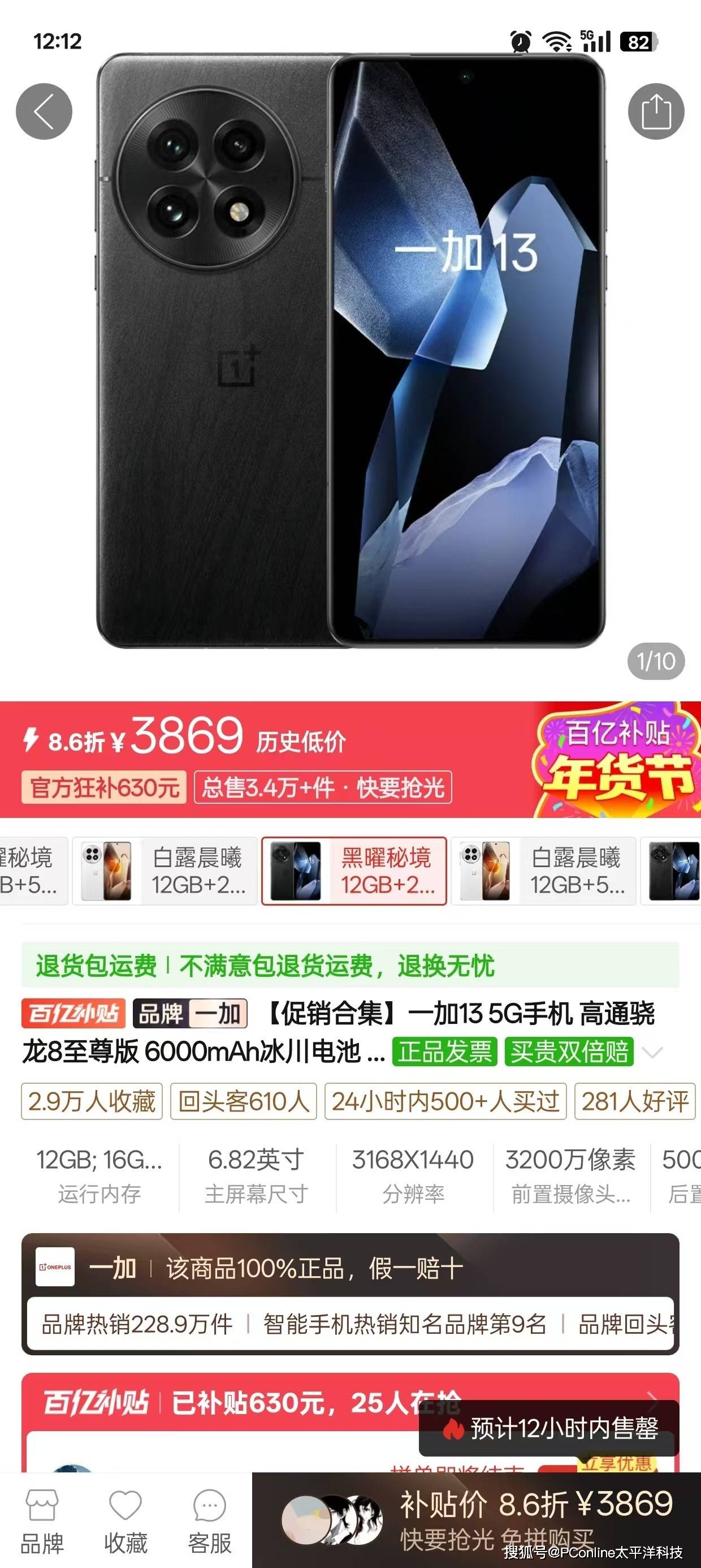Screen dimensions: 701x1568
Task: Go back using the top-left arrow
Action: 44,111
